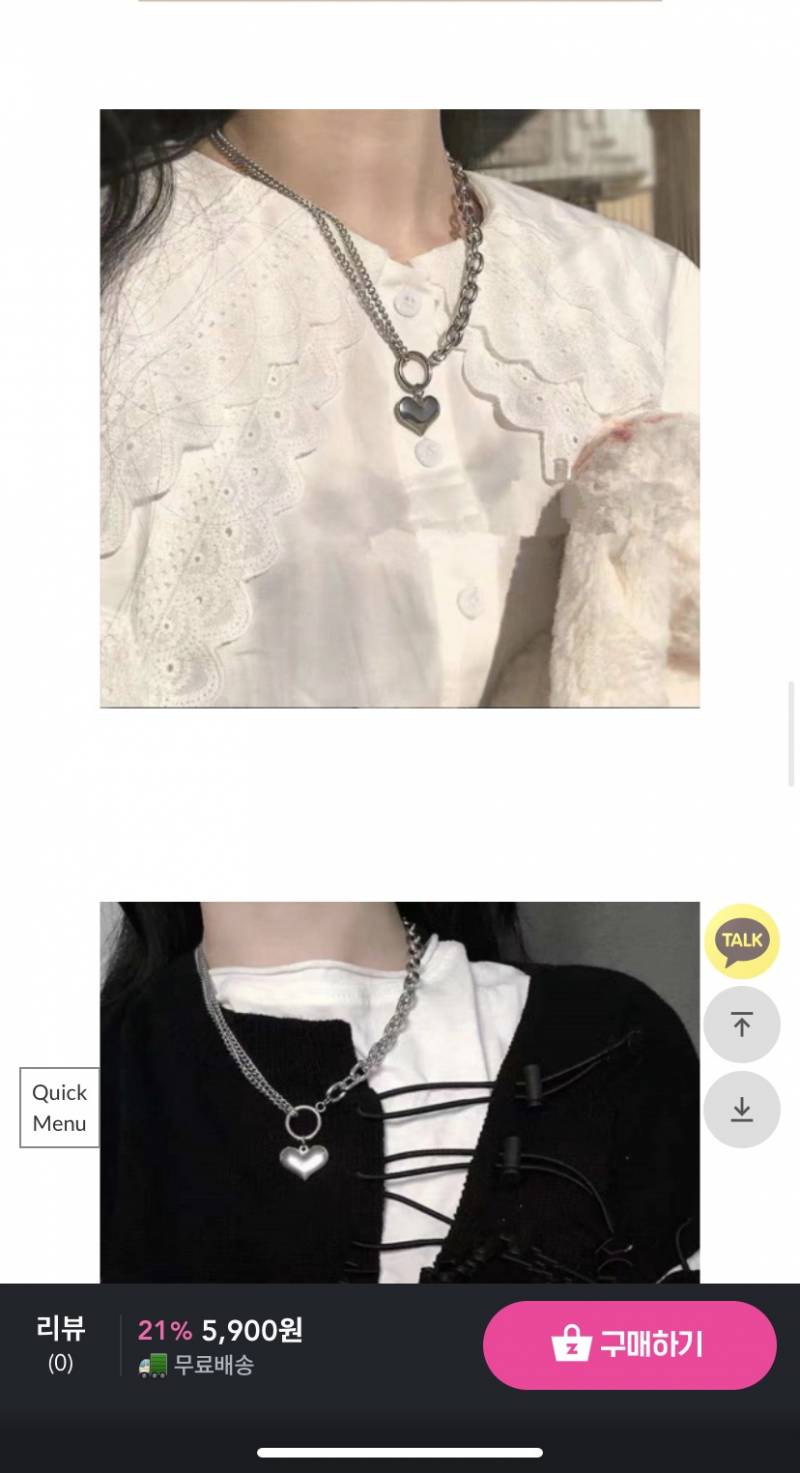Tap the up-arrow inside the white circle
The width and height of the screenshot is (800, 1473).
[741, 1024]
